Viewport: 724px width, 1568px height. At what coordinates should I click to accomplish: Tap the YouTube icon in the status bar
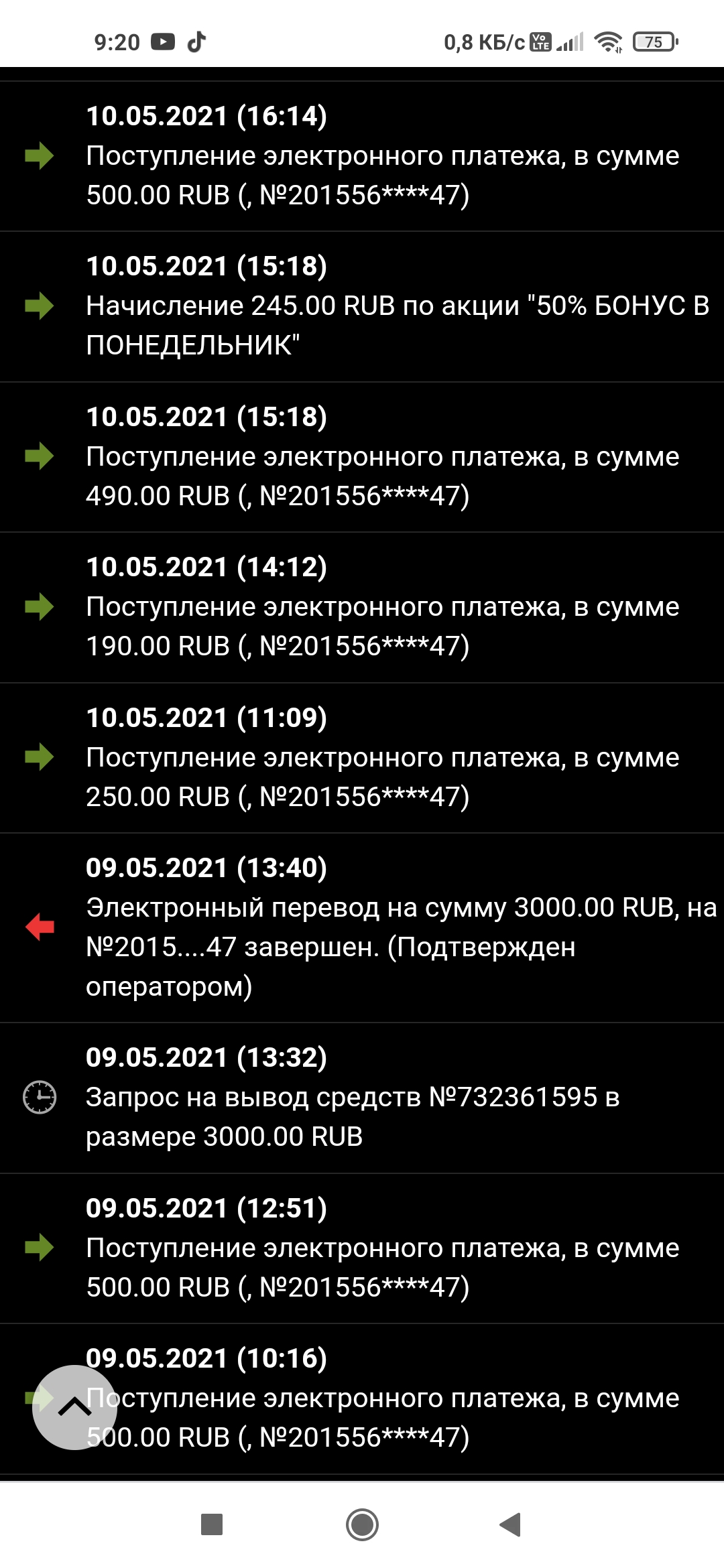pos(163,42)
